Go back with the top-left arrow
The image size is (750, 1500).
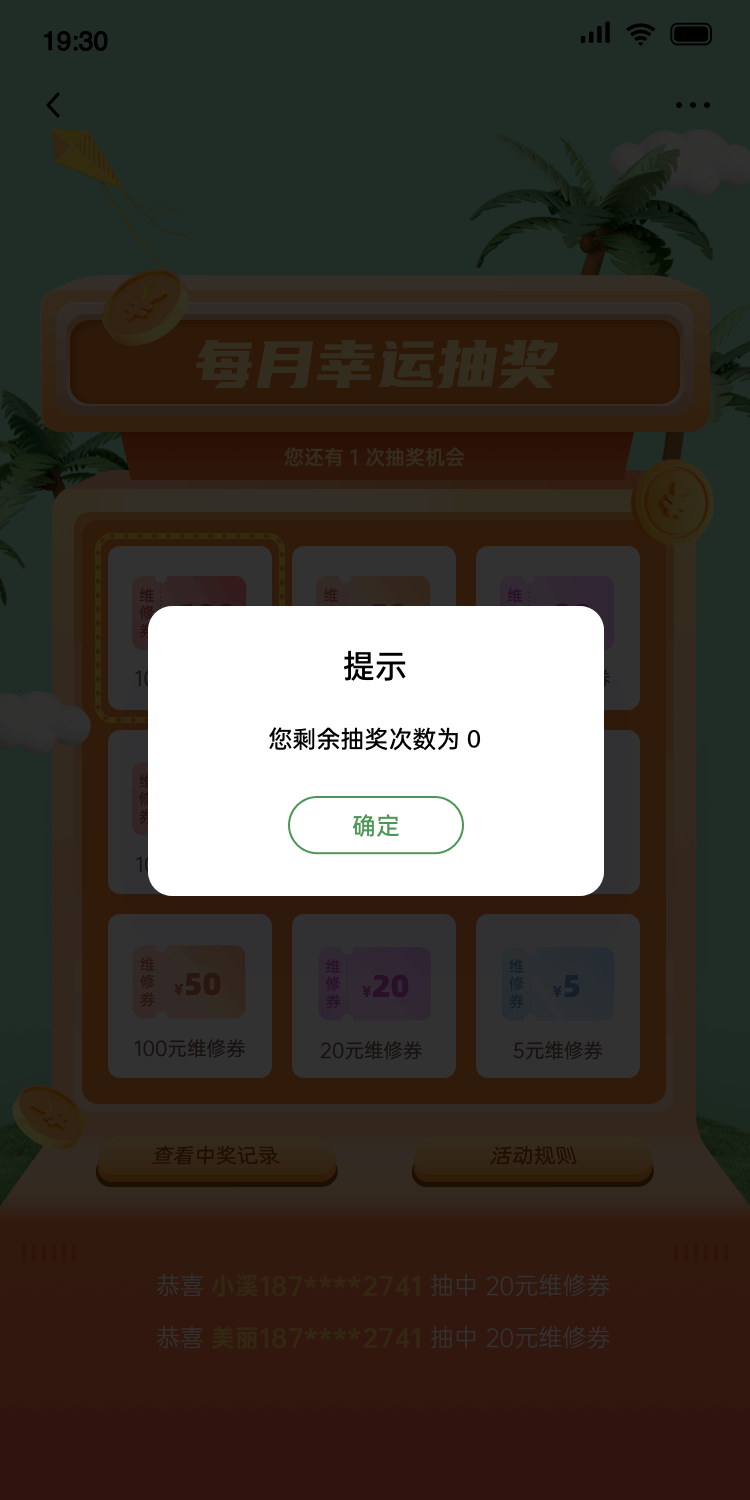click(54, 105)
